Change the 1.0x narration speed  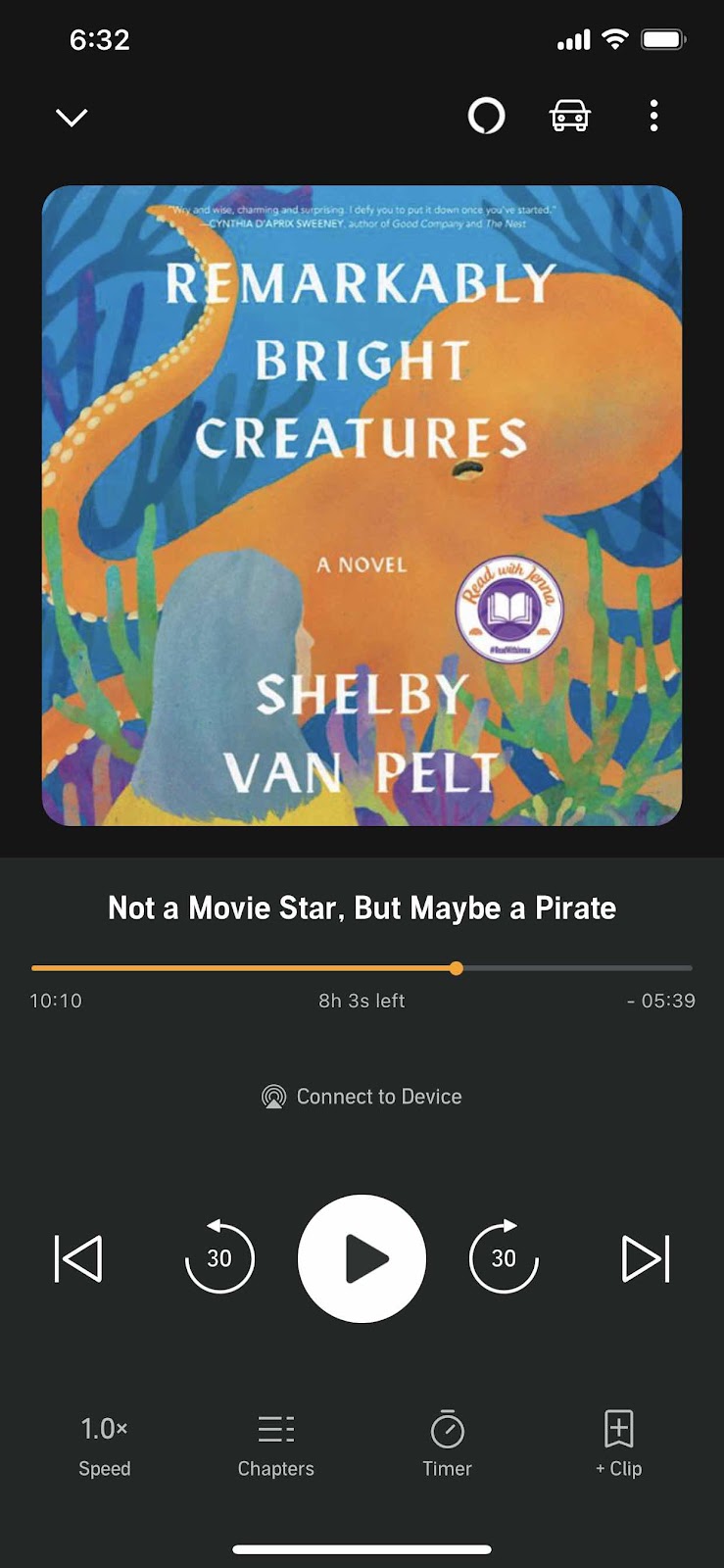click(x=104, y=1445)
